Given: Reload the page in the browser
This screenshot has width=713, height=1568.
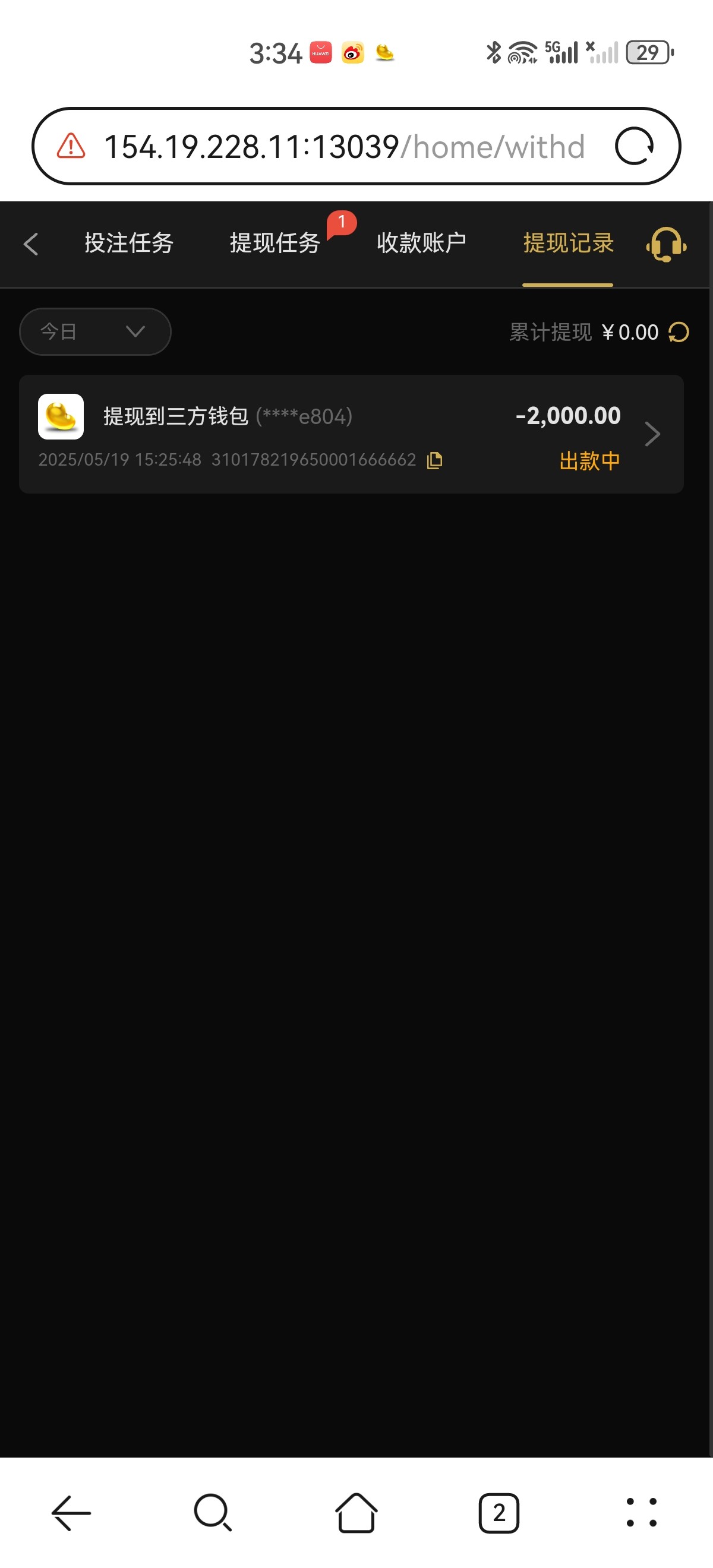Looking at the screenshot, I should point(634,147).
